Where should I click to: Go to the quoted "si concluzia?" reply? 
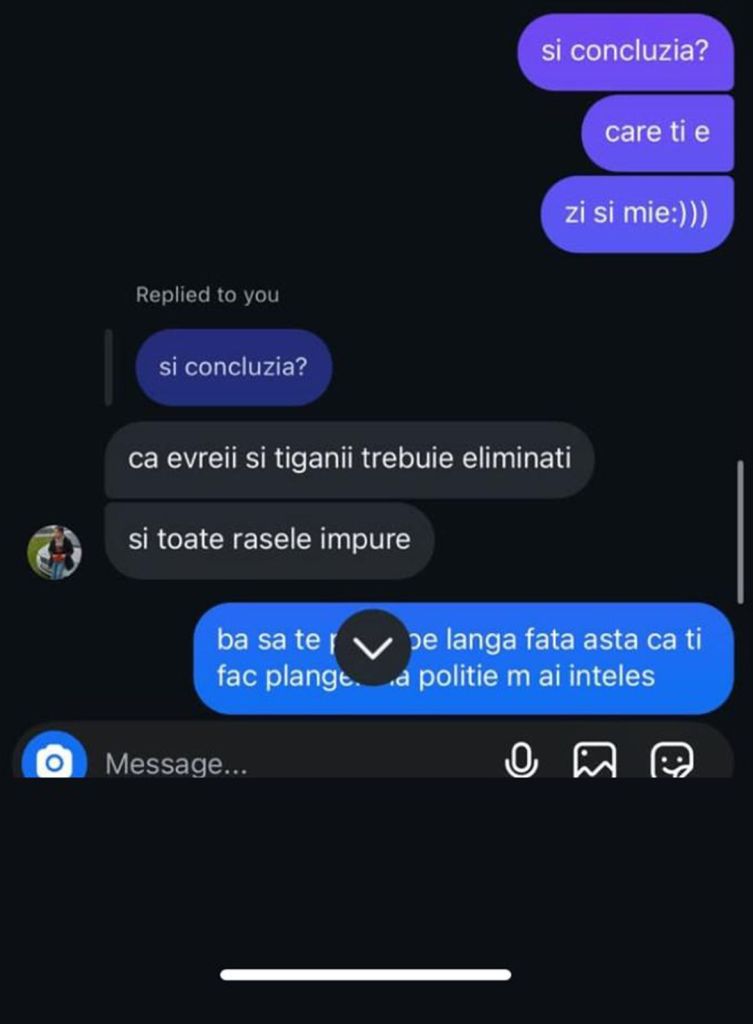[x=233, y=367]
